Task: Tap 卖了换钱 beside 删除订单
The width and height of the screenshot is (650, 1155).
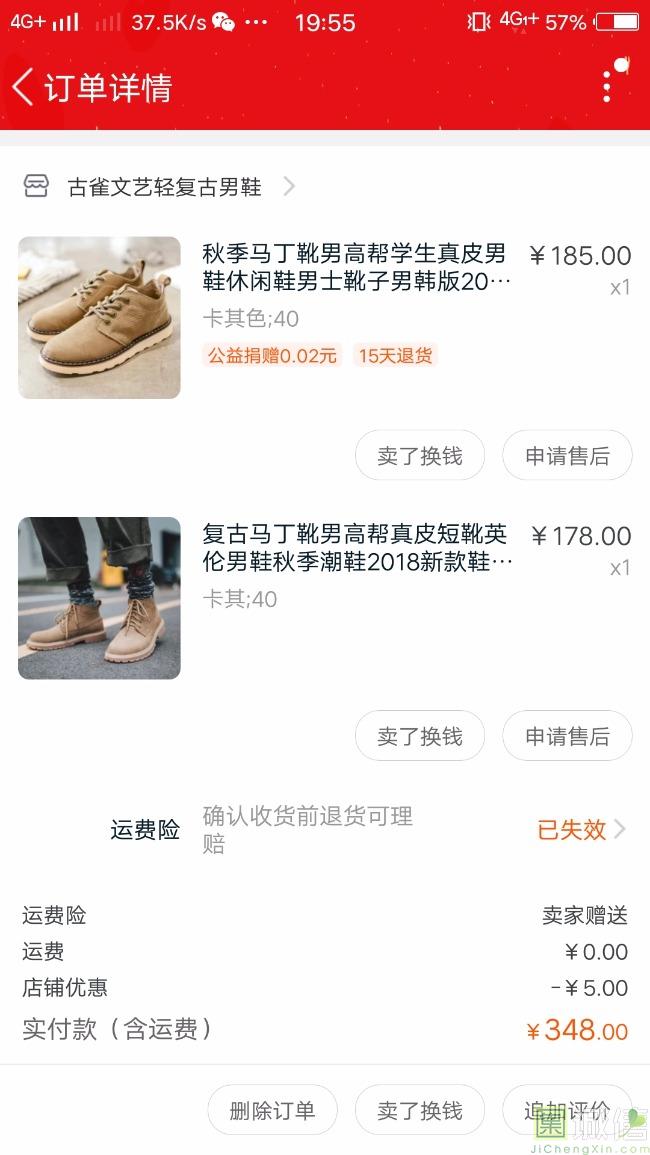Action: [420, 1110]
